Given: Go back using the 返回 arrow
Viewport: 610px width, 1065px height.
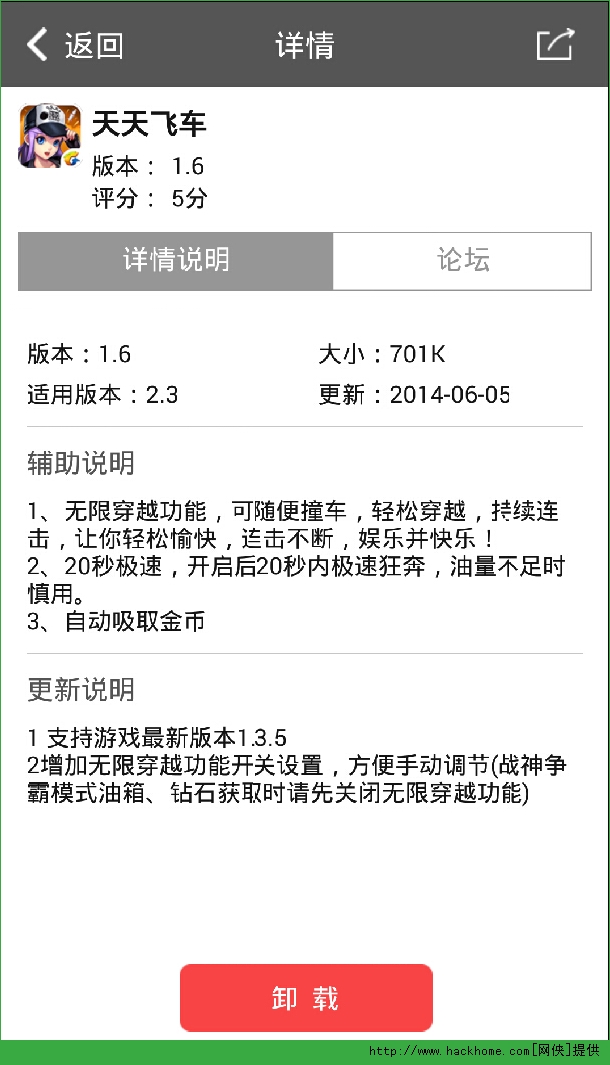Looking at the screenshot, I should pyautogui.click(x=75, y=45).
